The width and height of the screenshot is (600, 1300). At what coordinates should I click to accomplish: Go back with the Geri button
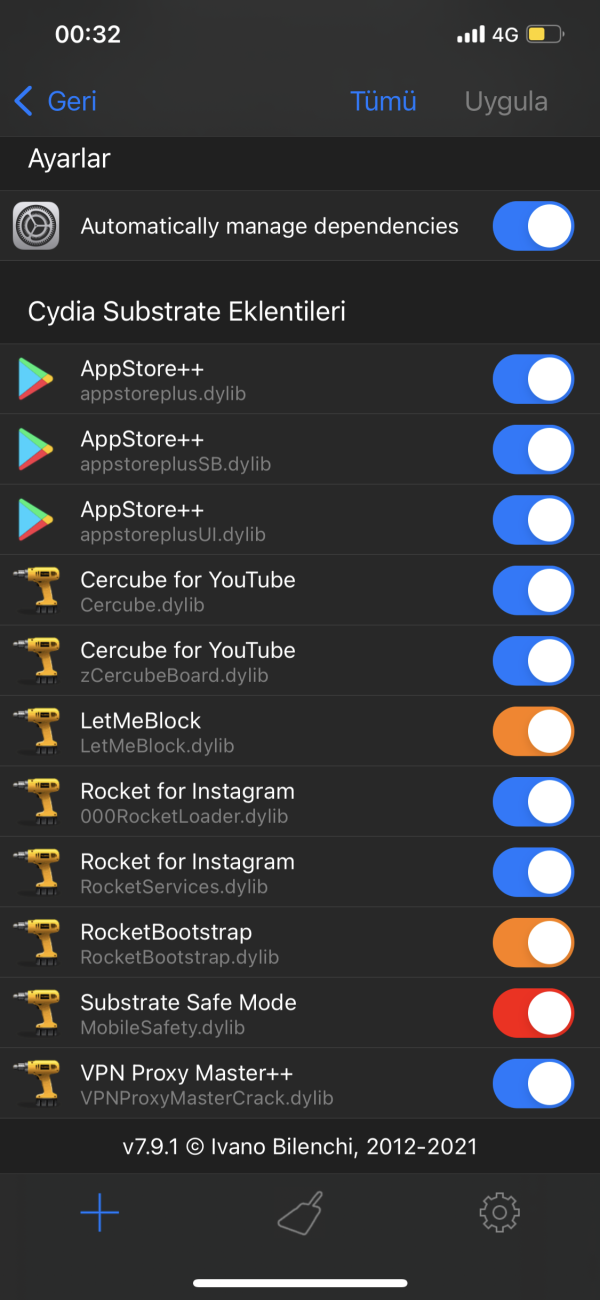point(56,101)
